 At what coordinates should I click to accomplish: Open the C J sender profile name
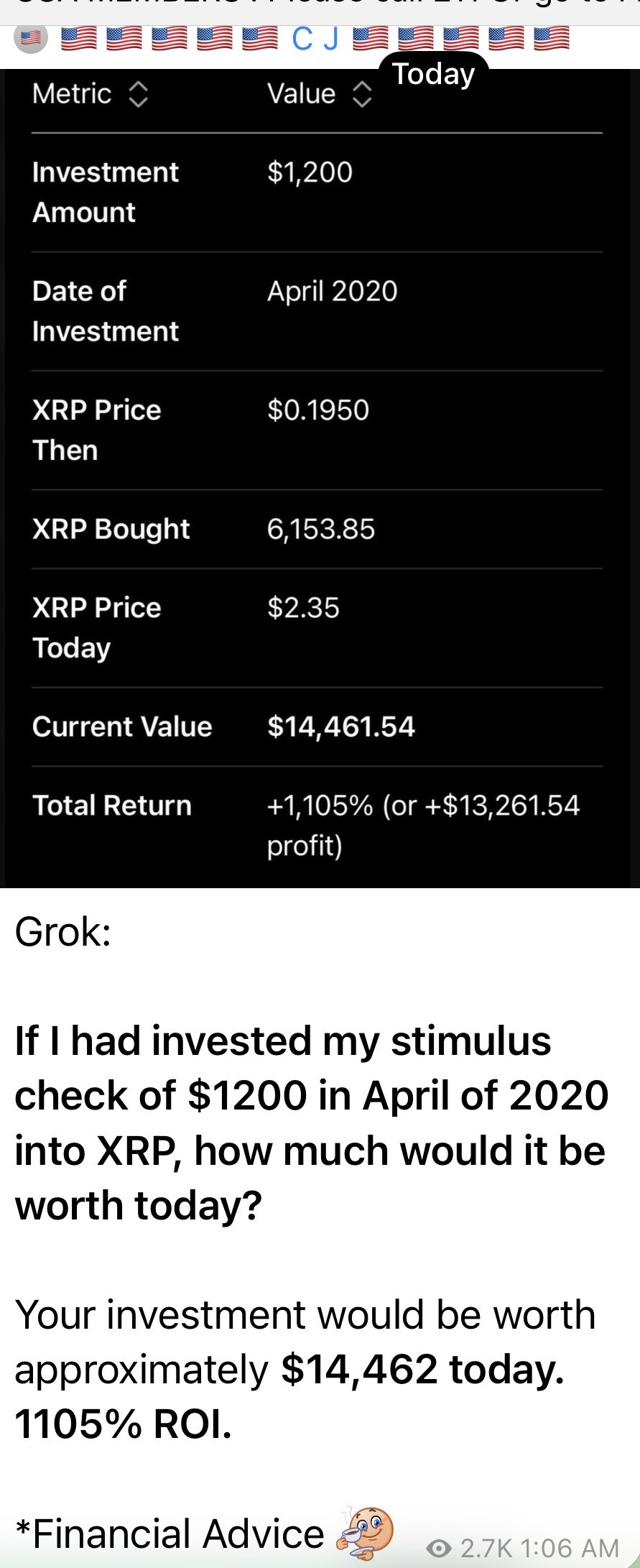pyautogui.click(x=315, y=40)
